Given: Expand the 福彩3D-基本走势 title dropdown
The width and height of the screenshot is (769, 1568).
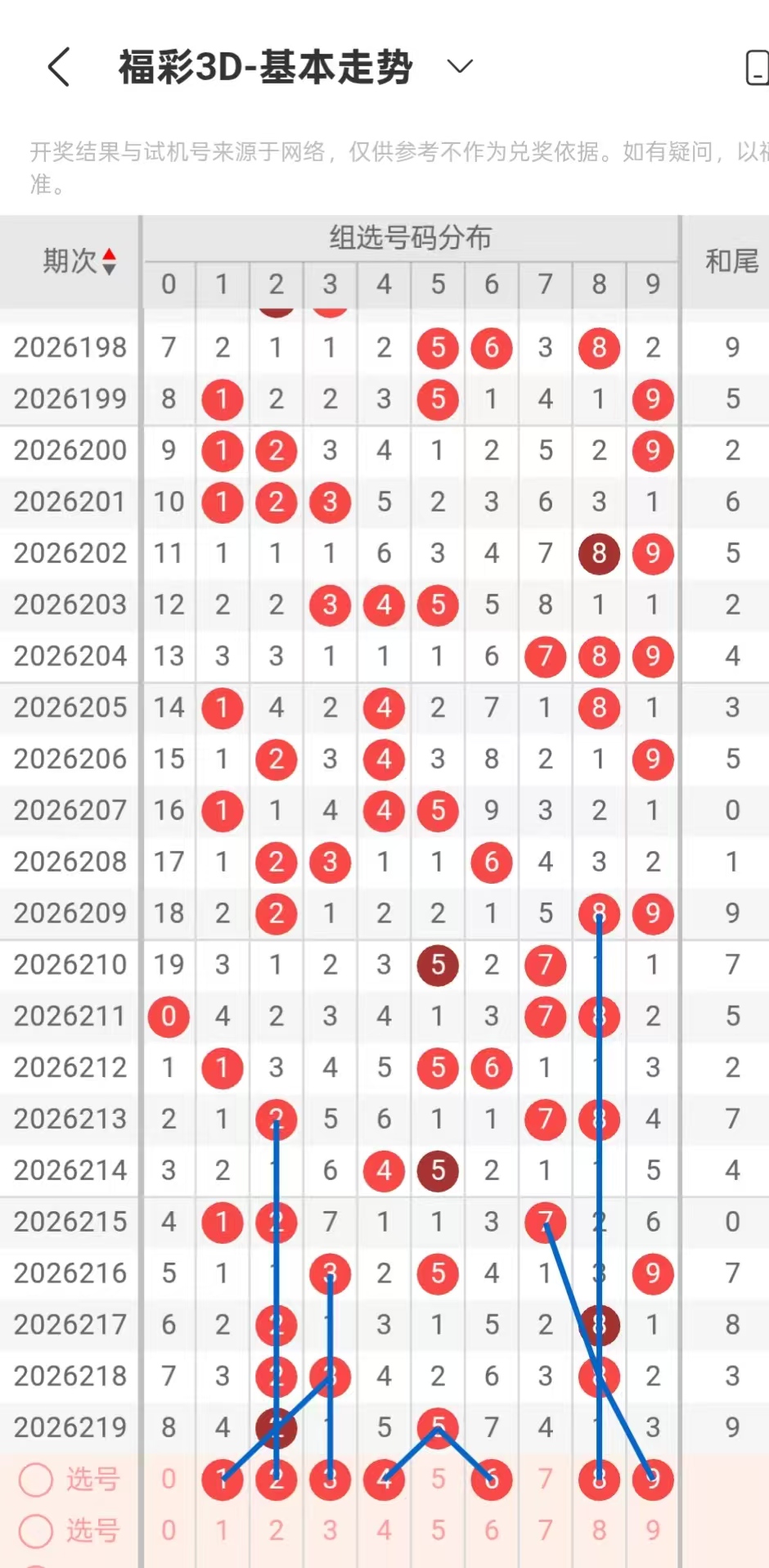Looking at the screenshot, I should pyautogui.click(x=461, y=66).
